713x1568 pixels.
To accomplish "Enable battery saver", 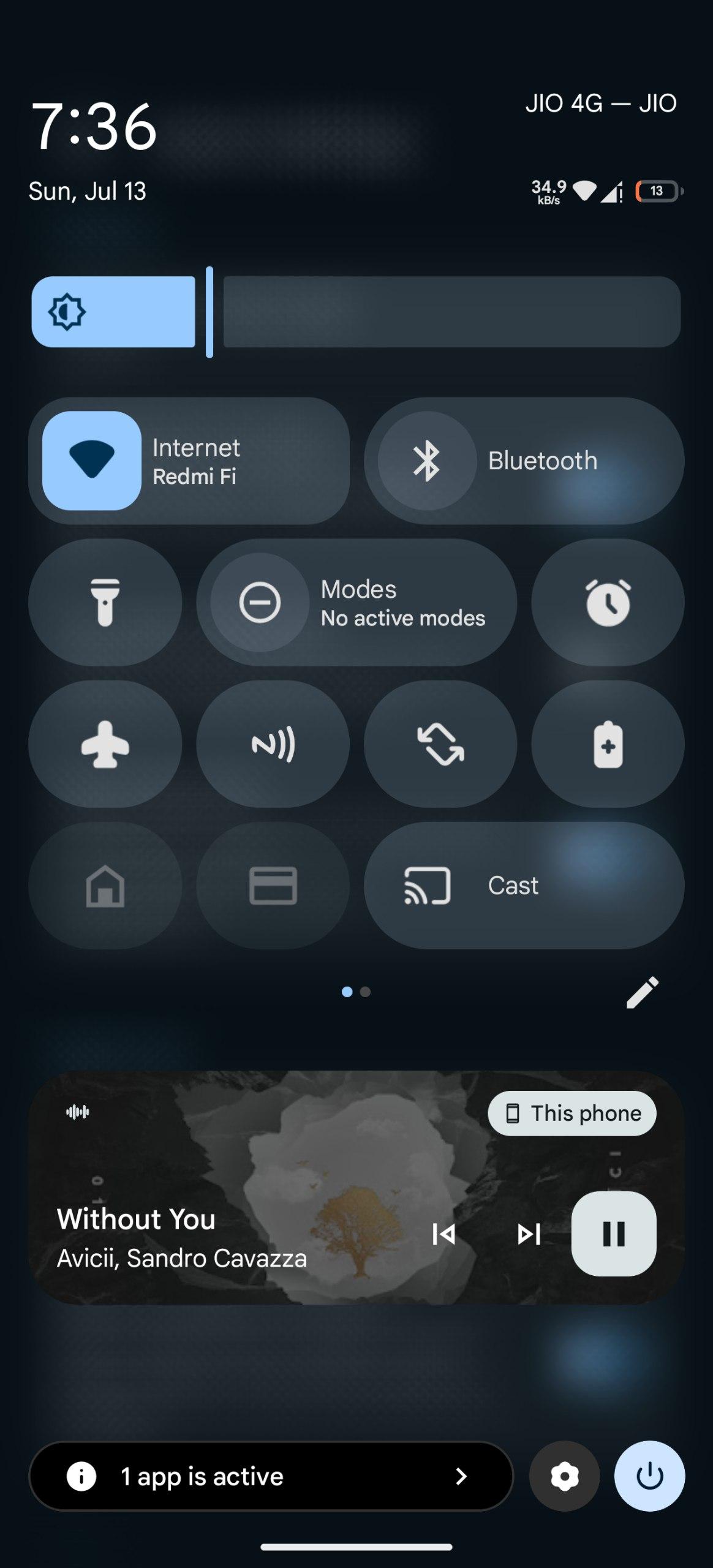I will tap(608, 744).
